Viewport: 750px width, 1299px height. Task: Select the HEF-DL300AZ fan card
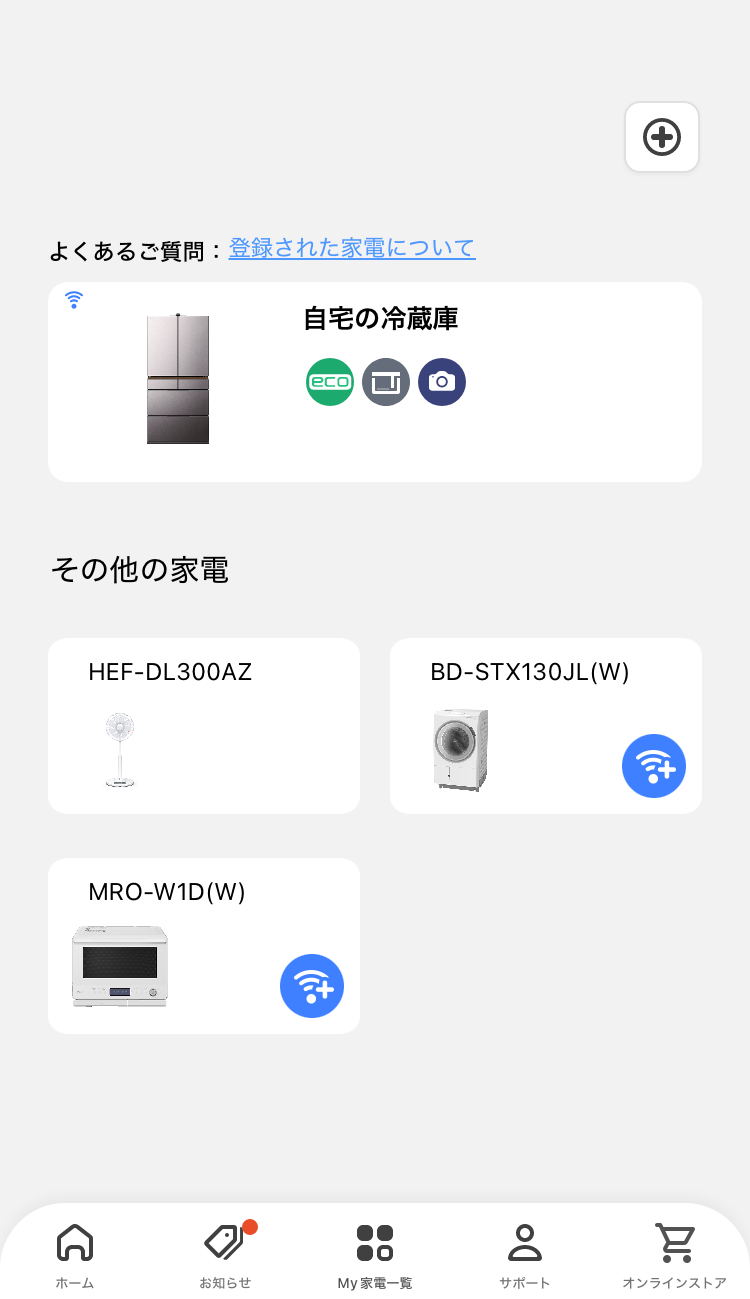coord(204,725)
